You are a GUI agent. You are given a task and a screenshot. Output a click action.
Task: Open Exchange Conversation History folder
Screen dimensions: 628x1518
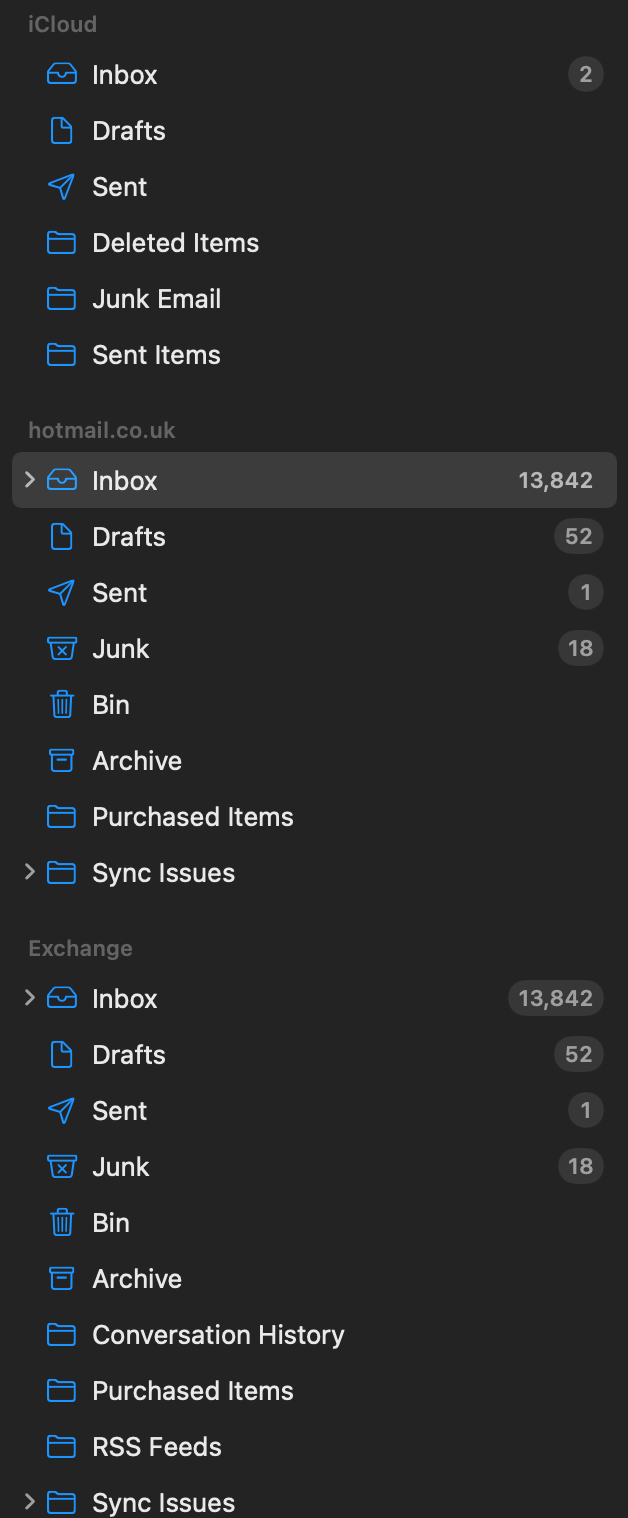tap(217, 1335)
